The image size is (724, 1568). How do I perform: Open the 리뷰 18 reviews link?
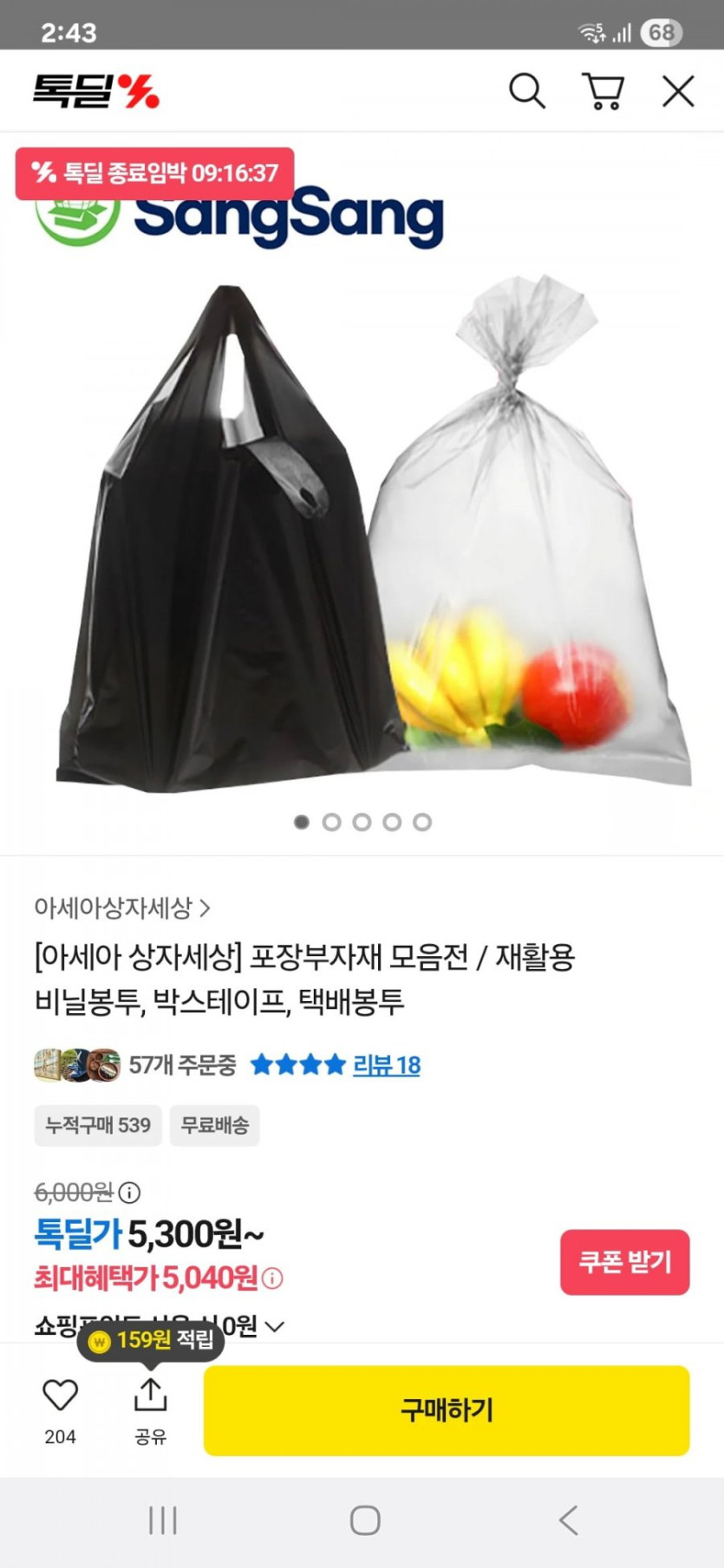386,1065
